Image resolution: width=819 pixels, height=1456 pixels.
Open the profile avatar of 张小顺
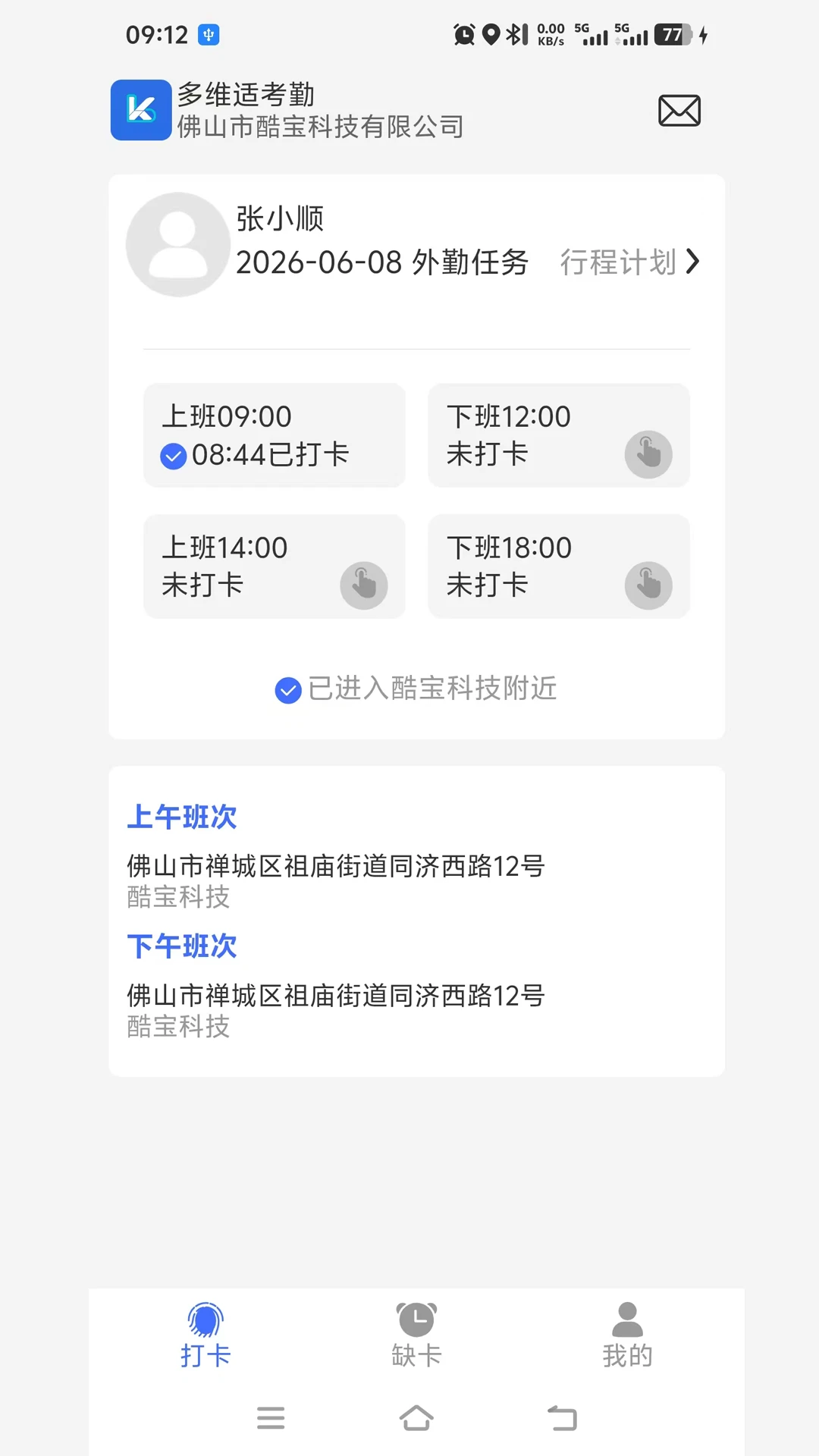click(x=178, y=244)
